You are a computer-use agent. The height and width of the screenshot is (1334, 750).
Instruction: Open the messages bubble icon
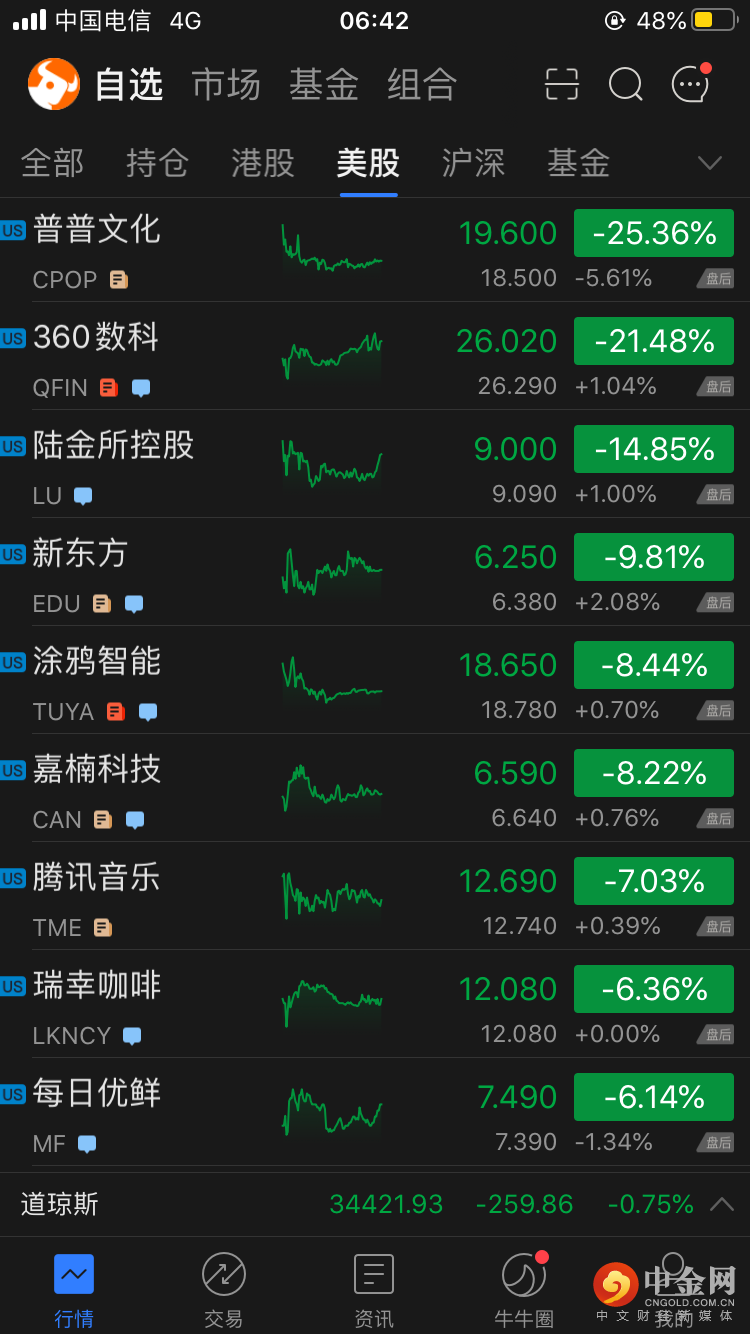click(690, 84)
